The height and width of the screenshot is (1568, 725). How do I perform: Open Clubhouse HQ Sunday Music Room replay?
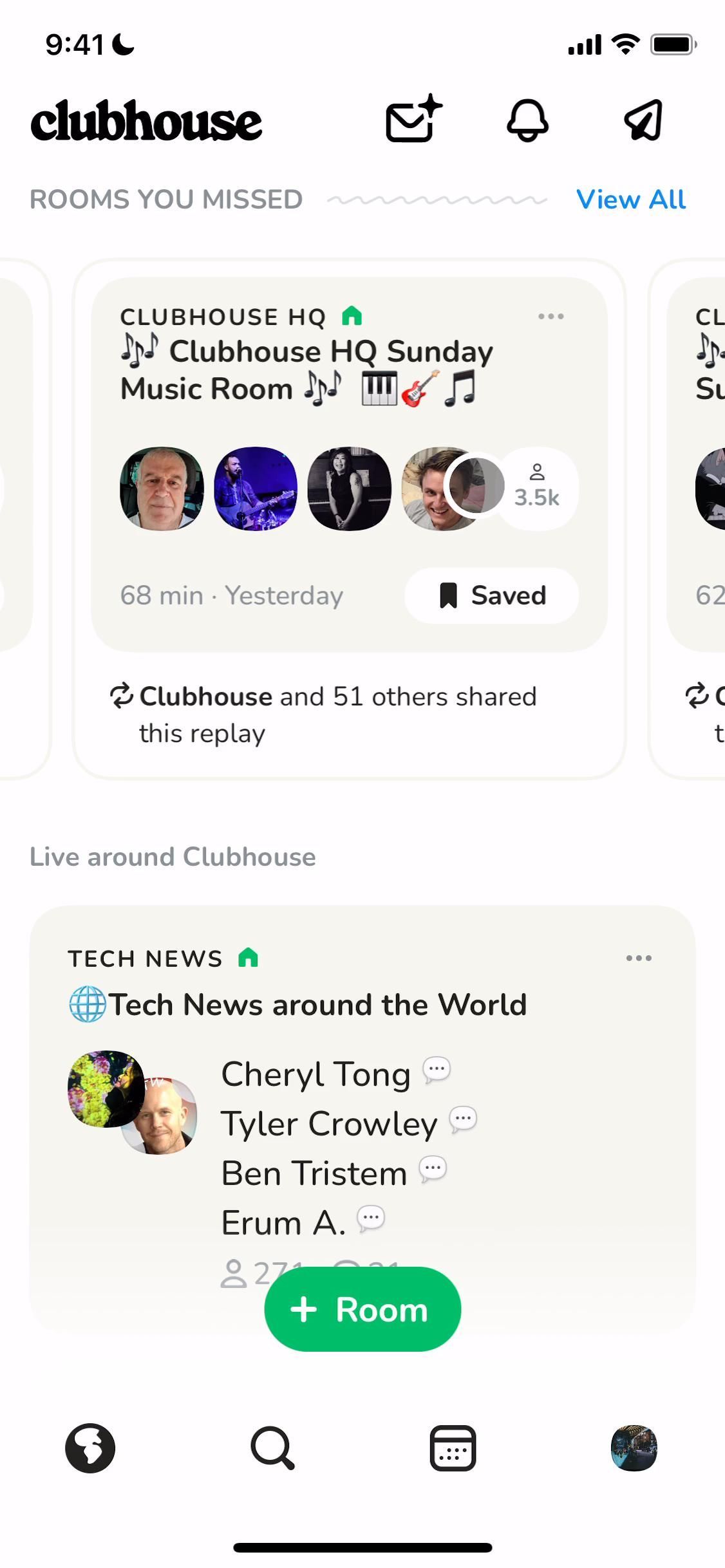point(306,370)
